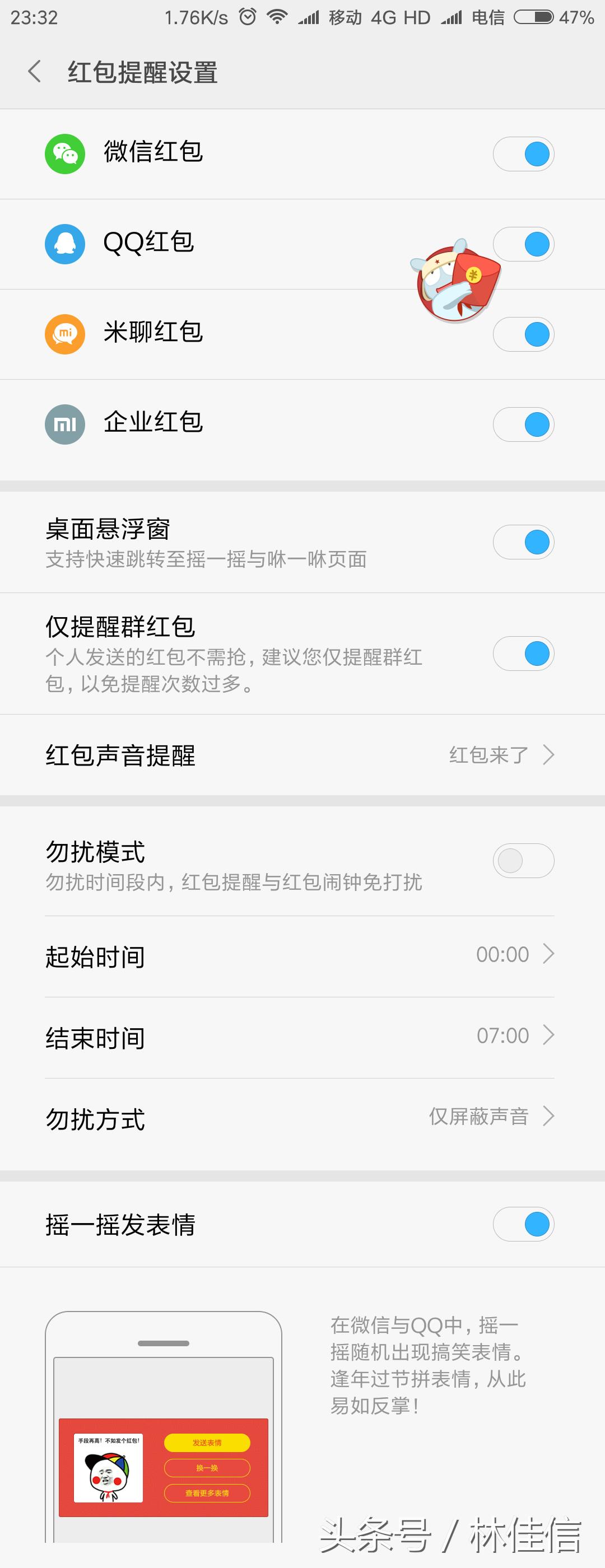Tap the battery indicator showing 47%
Image resolution: width=605 pixels, height=1568 pixels.
[x=534, y=16]
